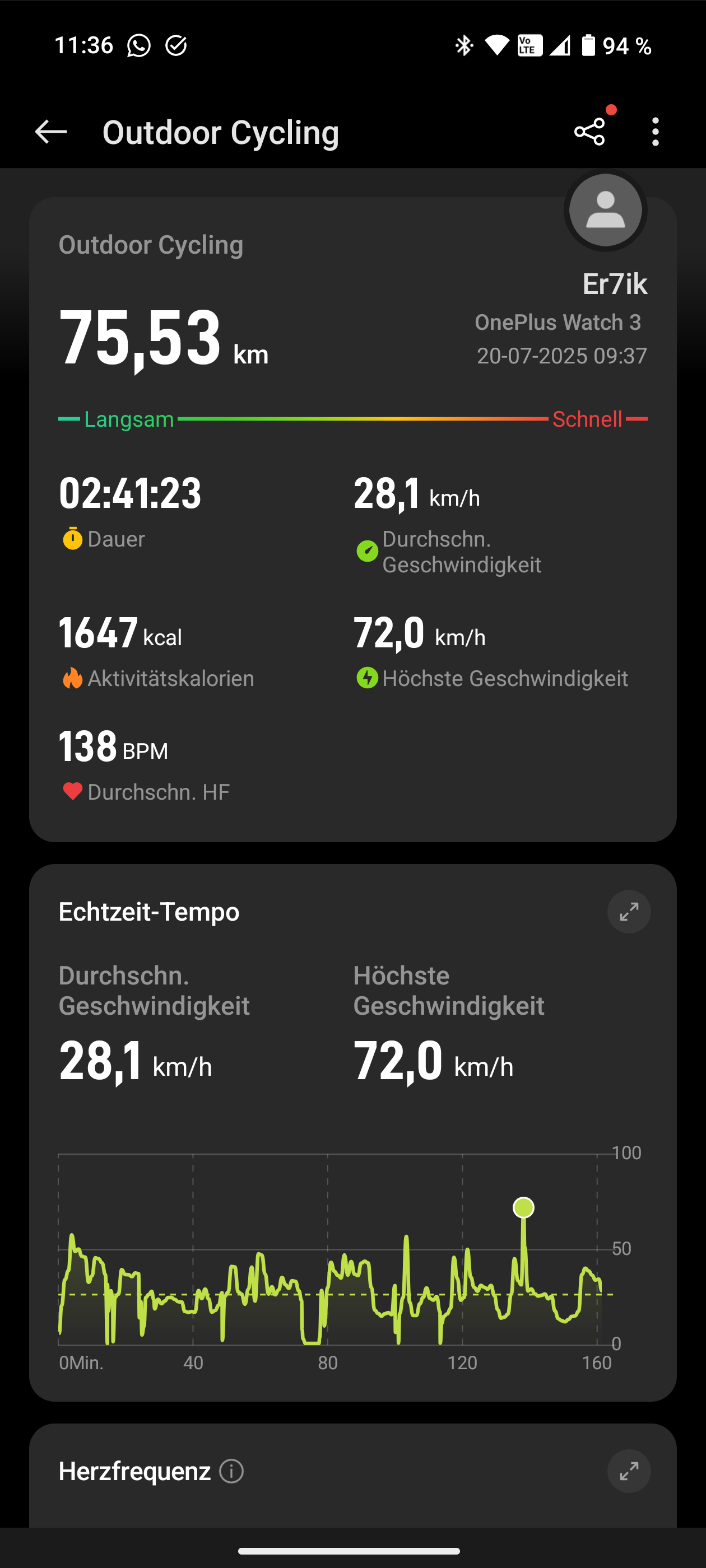Open the Herzfrequenz info icon
Screen dimensions: 706x1568
tap(231, 1471)
